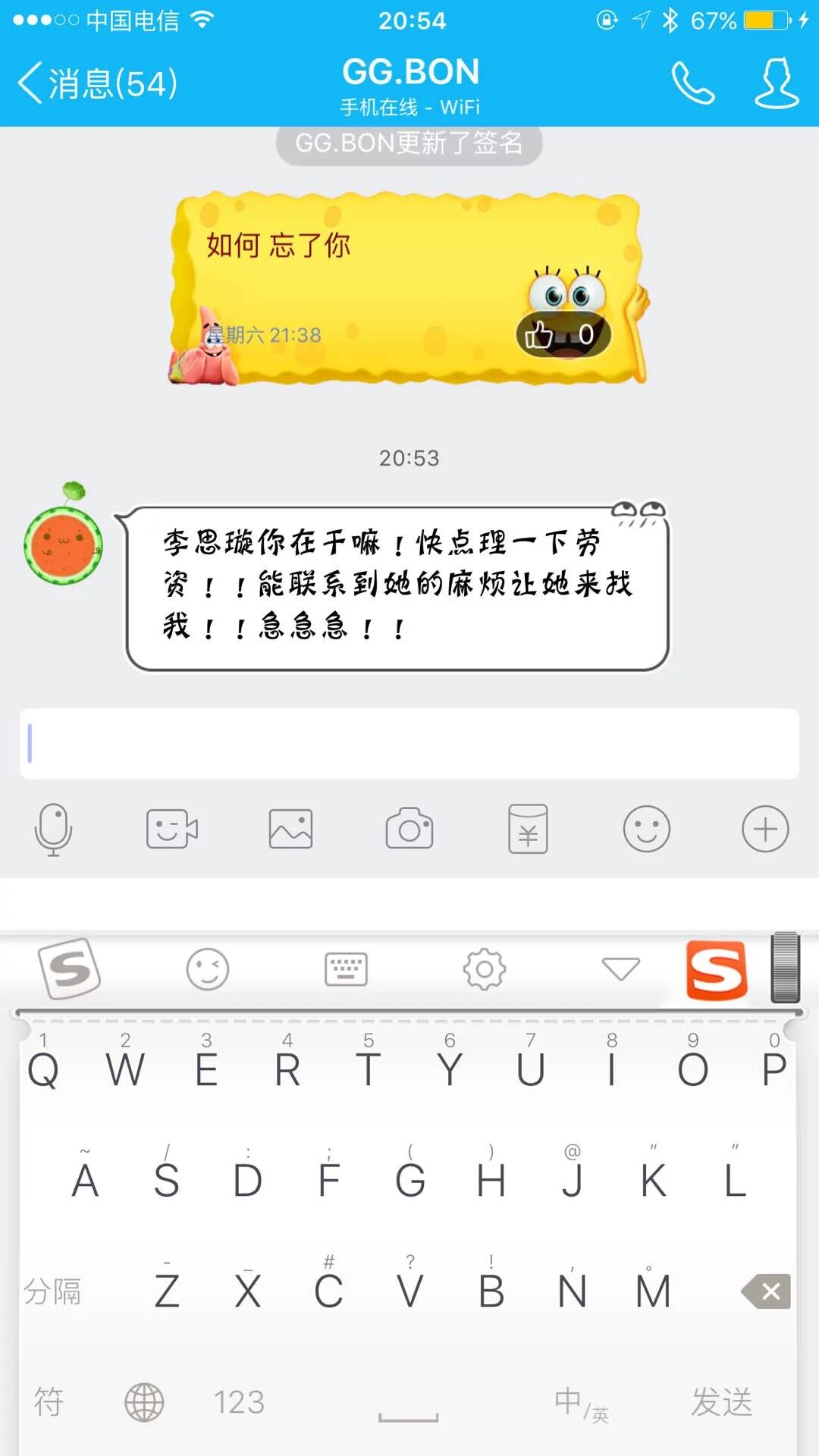This screenshot has height=1456, width=819.
Task: Expand more options with the plus icon
Action: [x=765, y=829]
